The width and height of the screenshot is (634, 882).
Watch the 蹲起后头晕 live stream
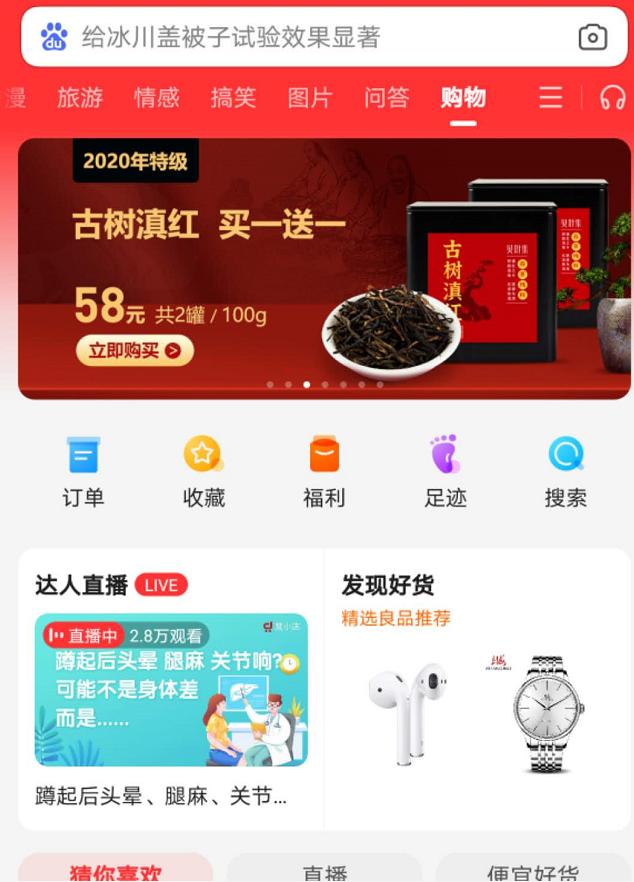[x=171, y=690]
